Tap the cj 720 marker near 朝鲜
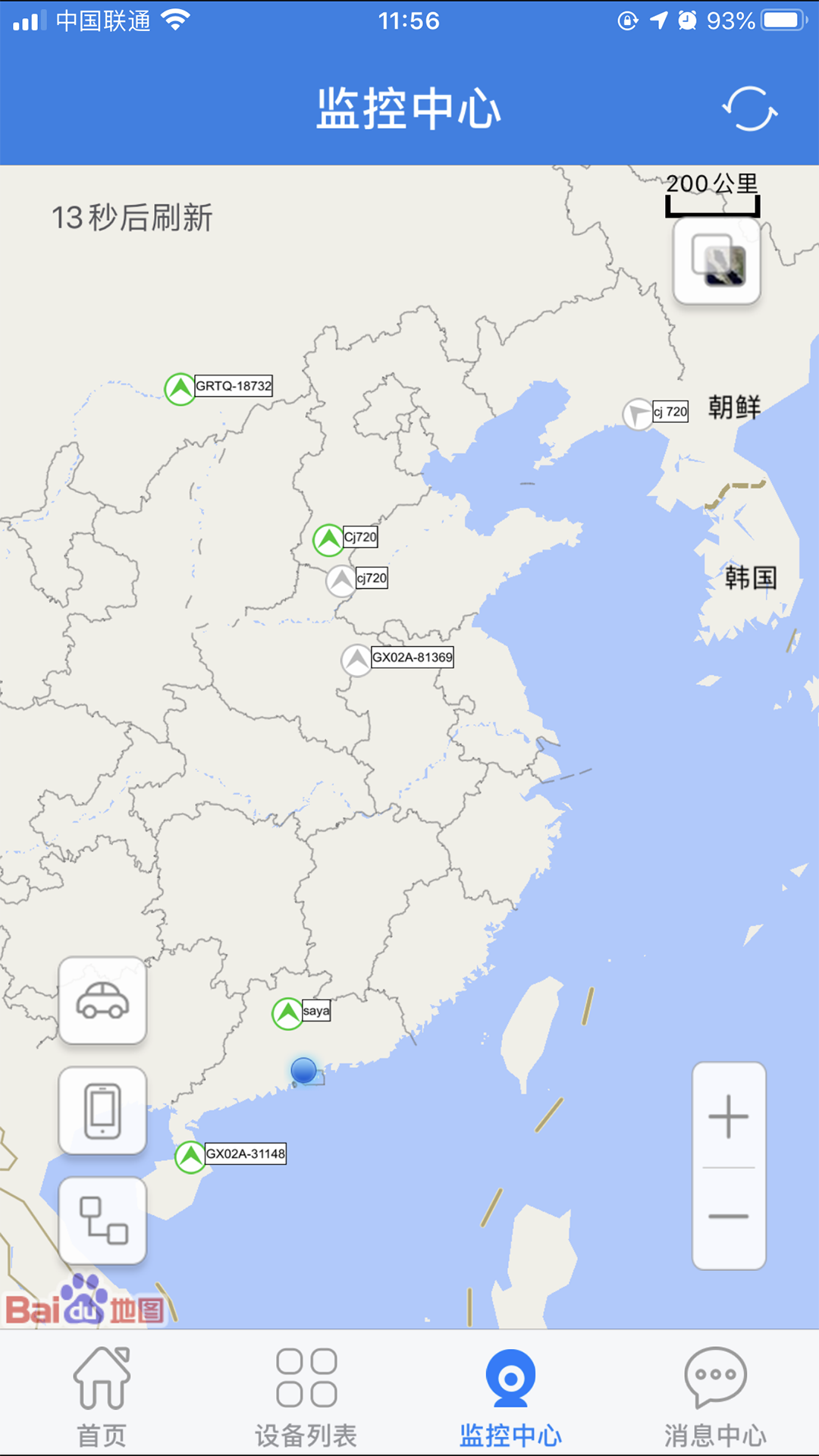The width and height of the screenshot is (819, 1456). click(638, 414)
